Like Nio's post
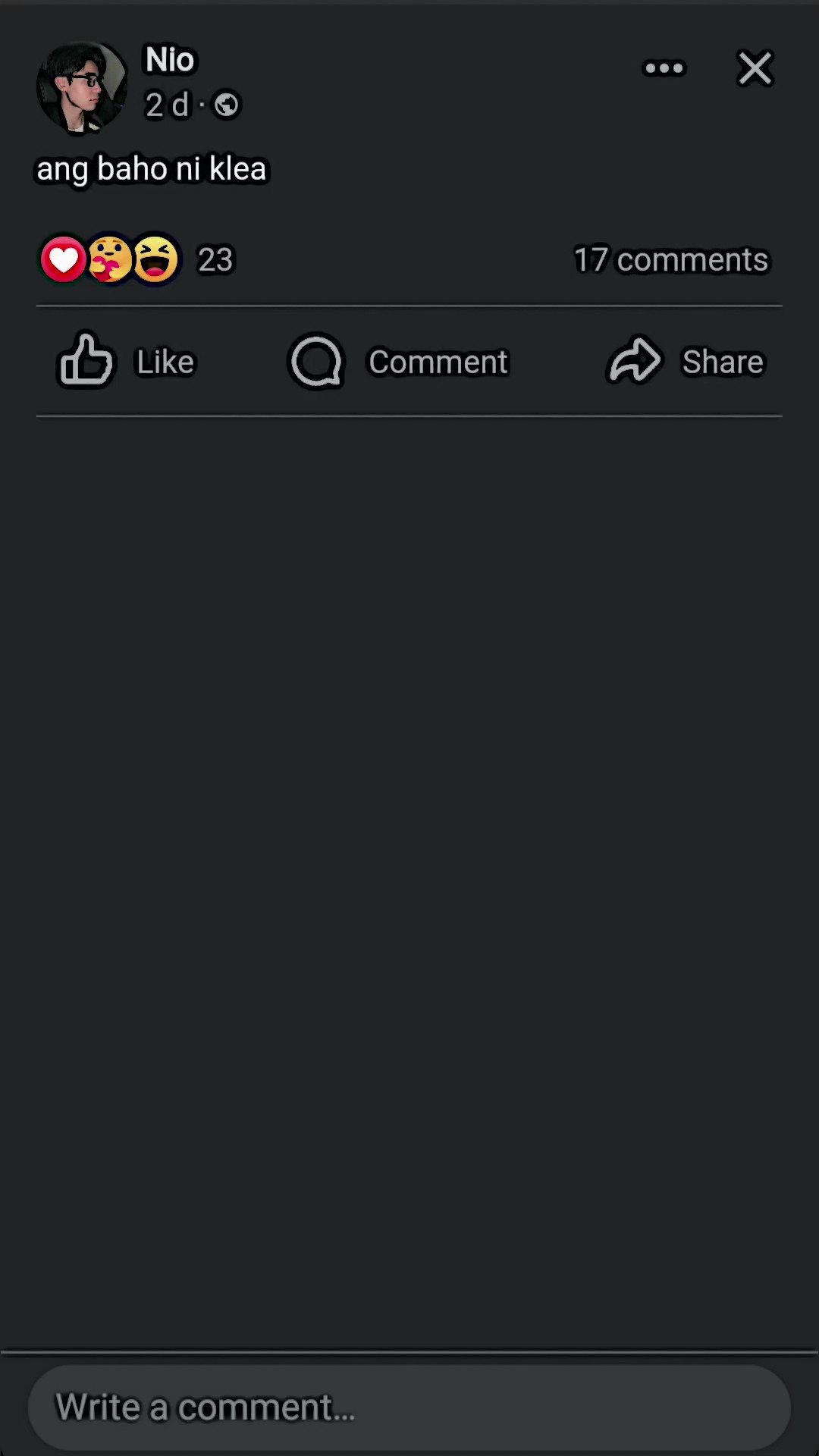The width and height of the screenshot is (819, 1456). pyautogui.click(x=126, y=361)
